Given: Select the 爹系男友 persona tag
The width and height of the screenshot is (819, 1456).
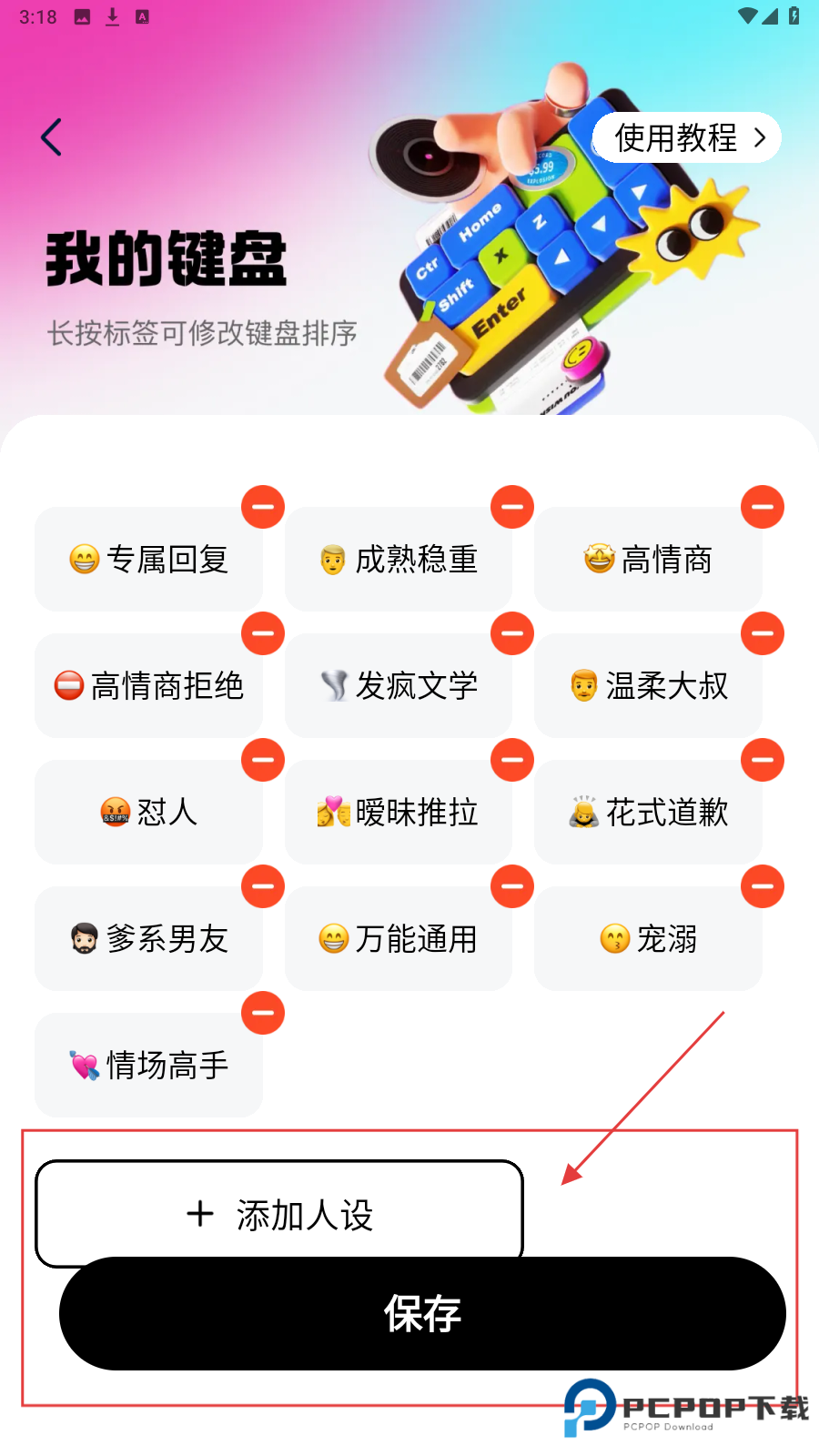Looking at the screenshot, I should pyautogui.click(x=148, y=939).
